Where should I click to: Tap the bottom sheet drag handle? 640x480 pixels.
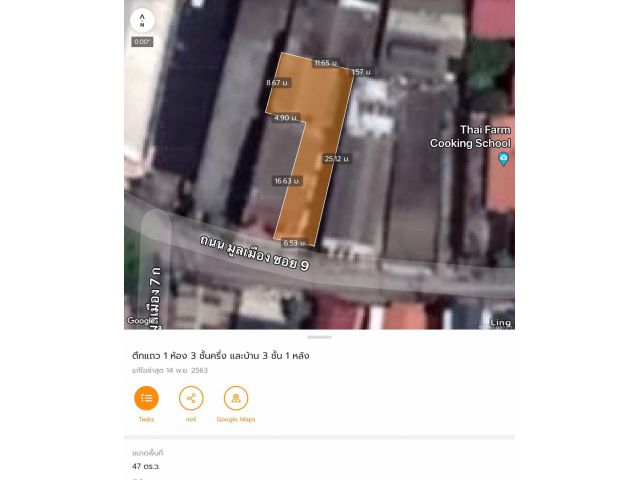tap(319, 337)
